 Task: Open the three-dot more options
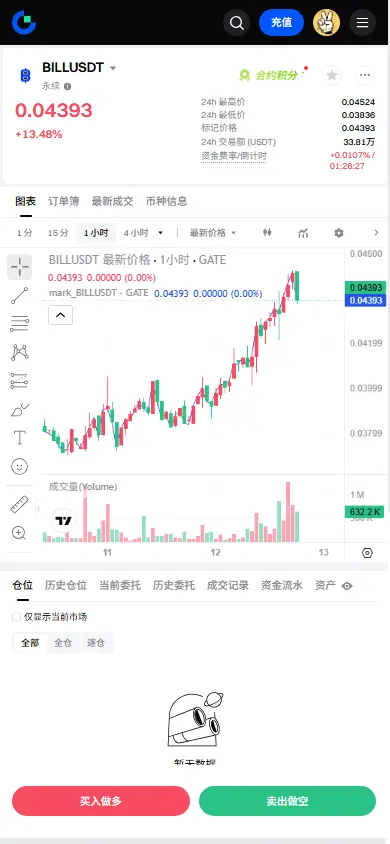point(365,75)
